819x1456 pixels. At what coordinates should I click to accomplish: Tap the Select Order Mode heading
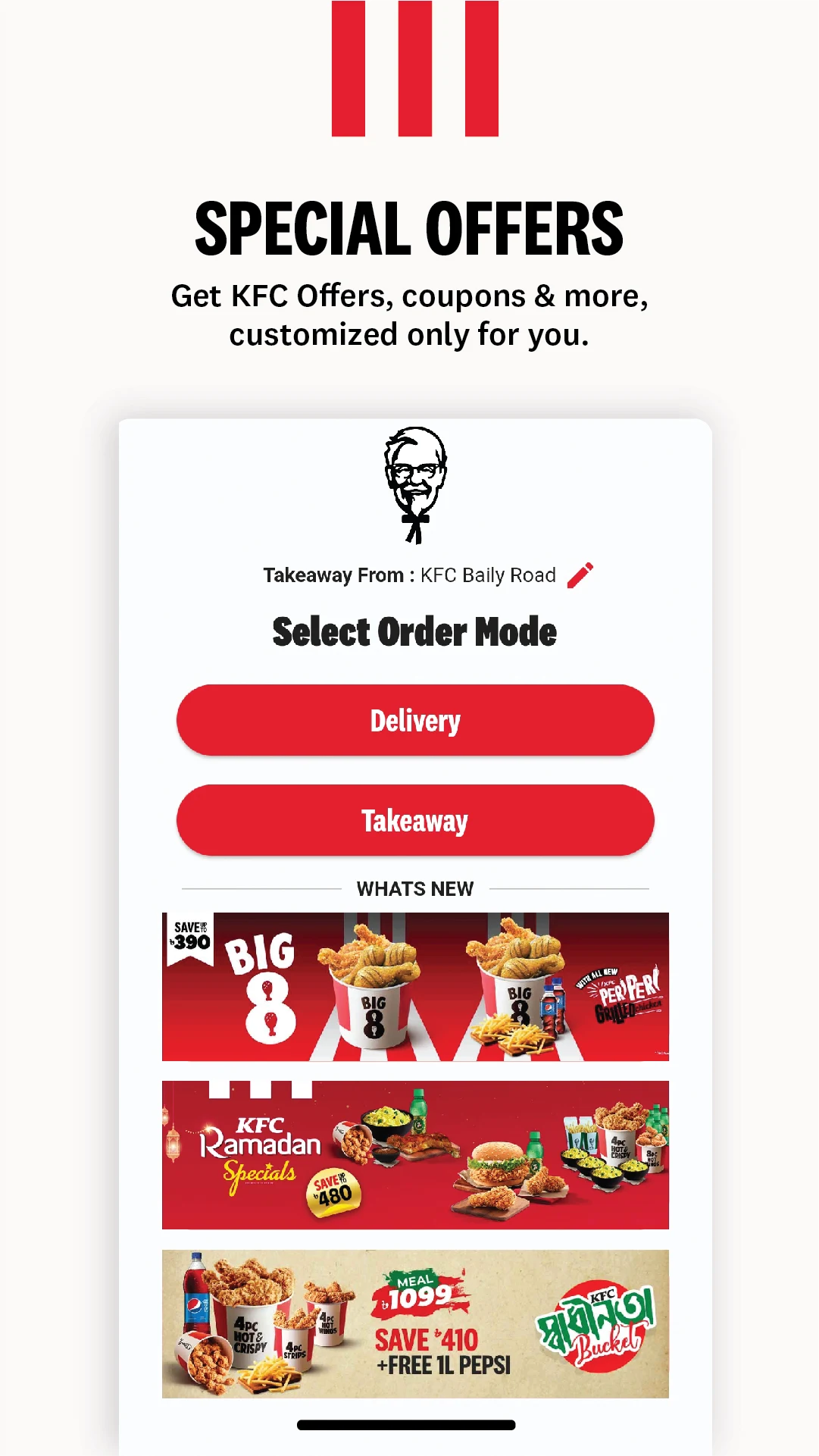(414, 631)
